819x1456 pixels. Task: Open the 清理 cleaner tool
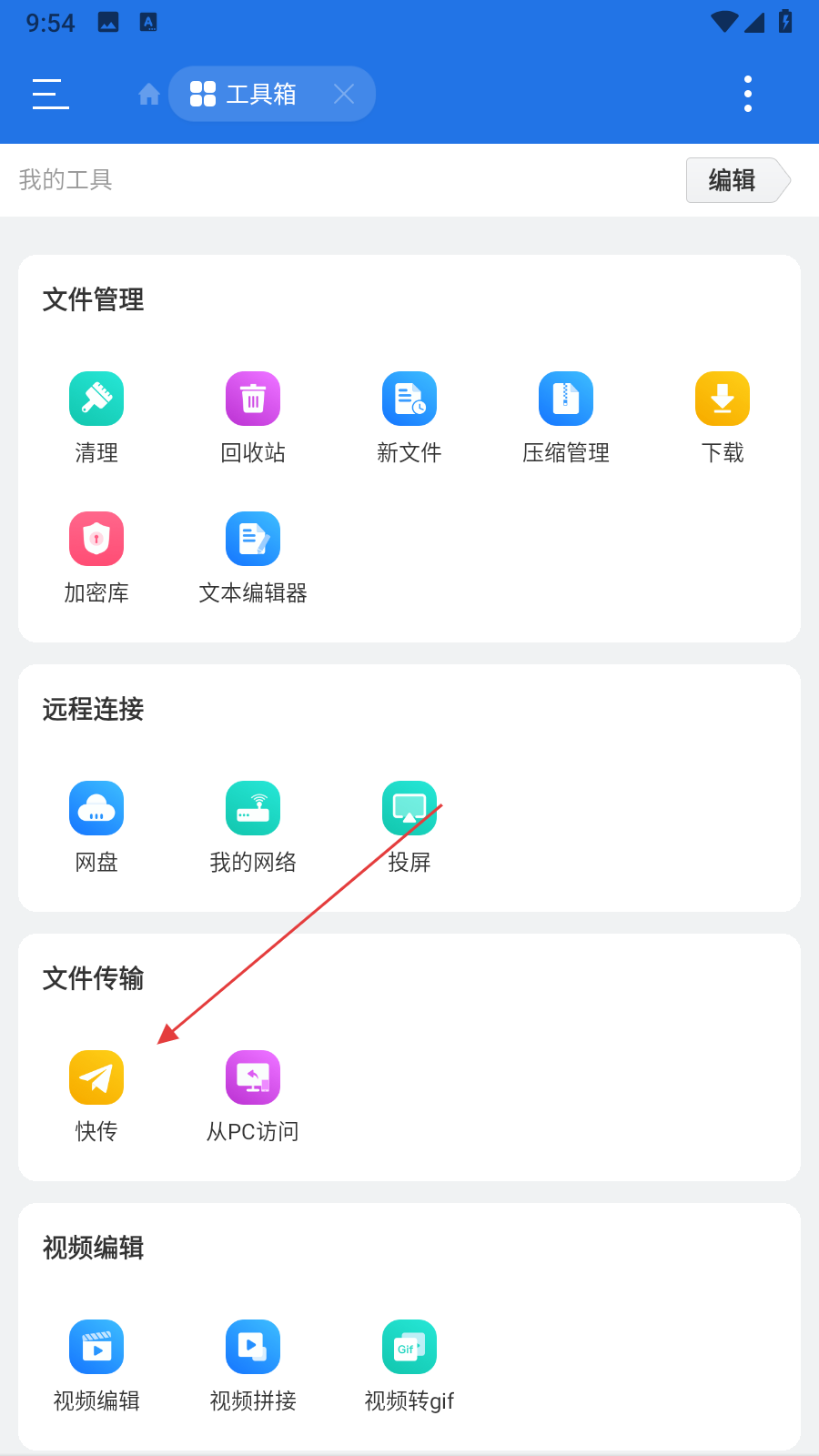point(96,399)
